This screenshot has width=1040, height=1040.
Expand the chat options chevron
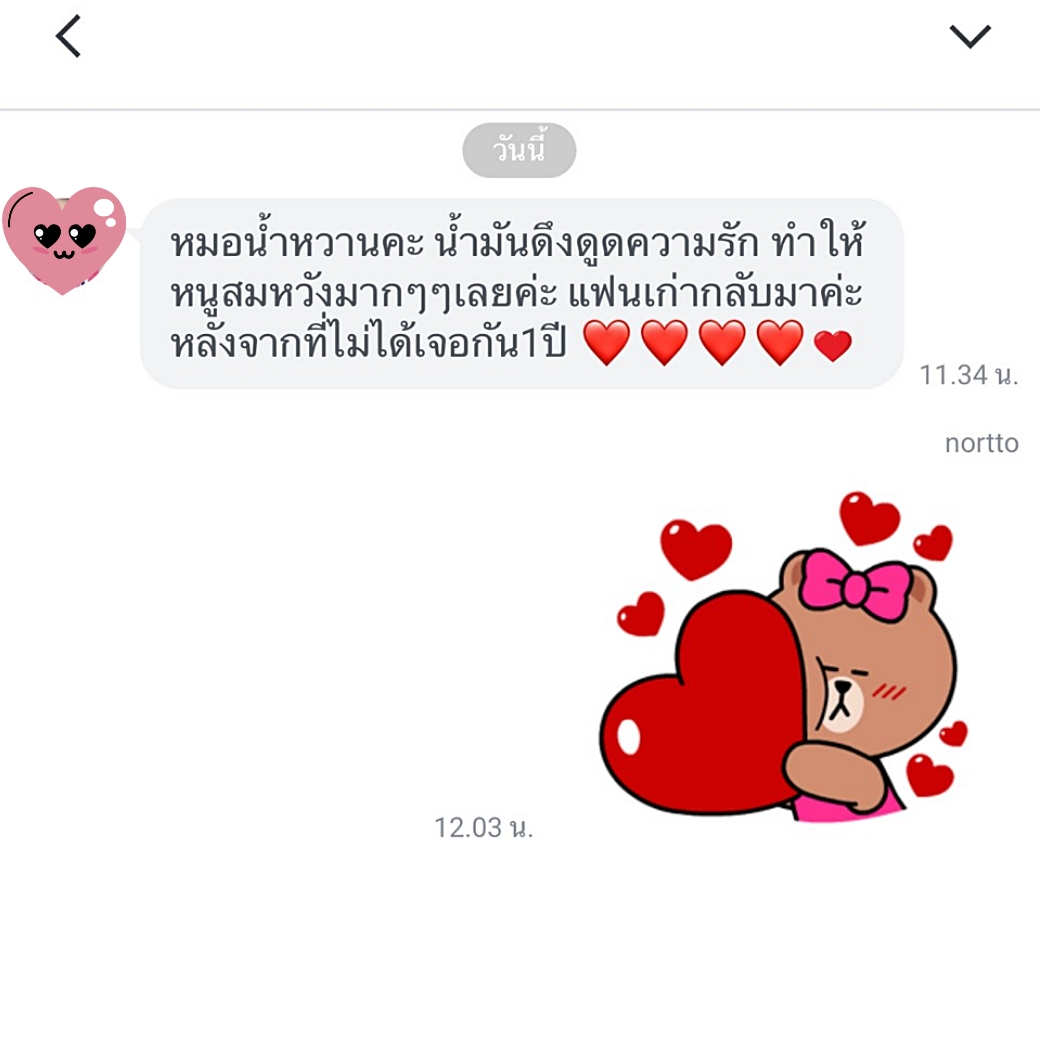pyautogui.click(x=969, y=37)
